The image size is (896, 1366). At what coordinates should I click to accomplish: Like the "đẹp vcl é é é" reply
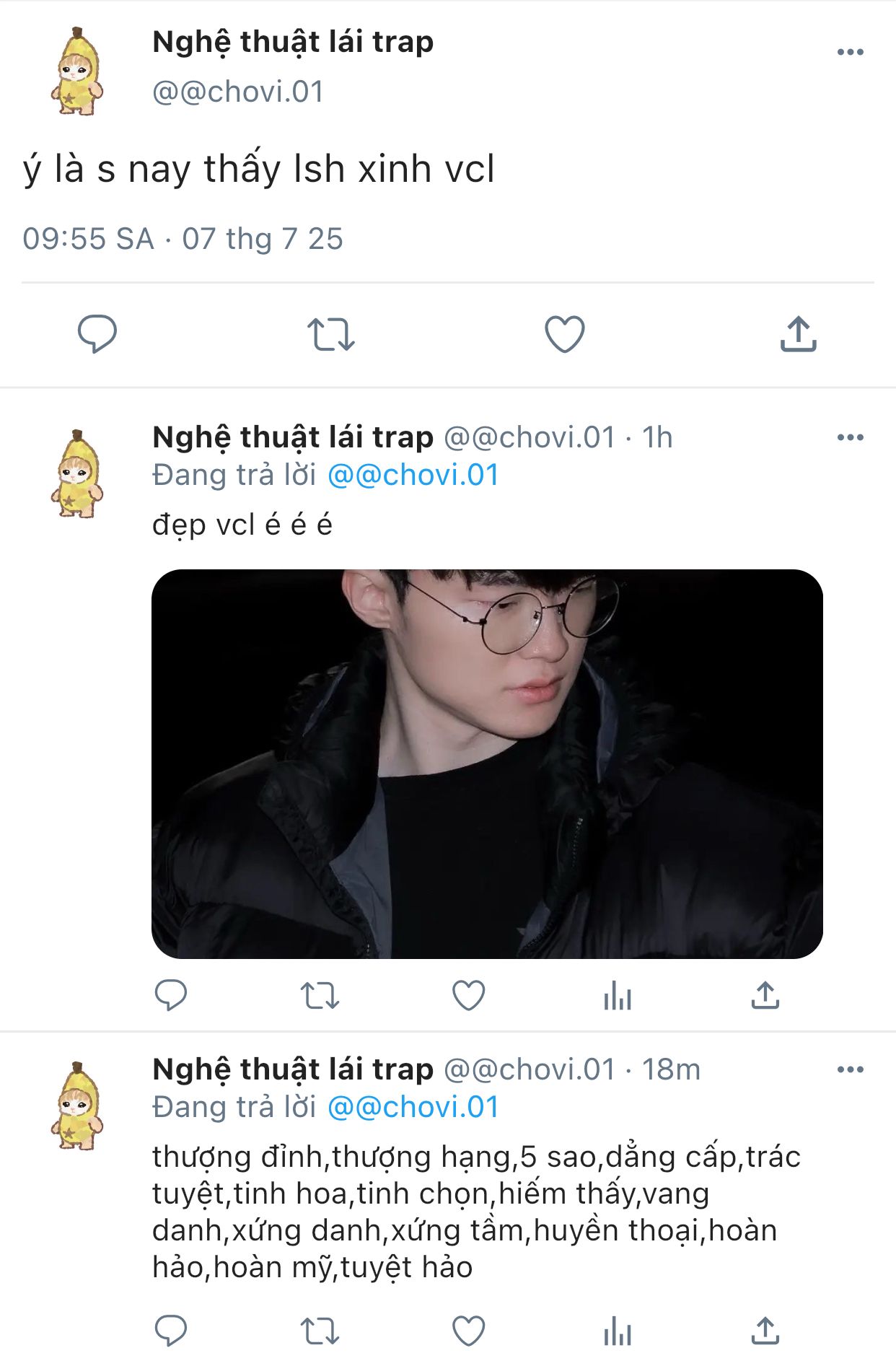click(468, 996)
